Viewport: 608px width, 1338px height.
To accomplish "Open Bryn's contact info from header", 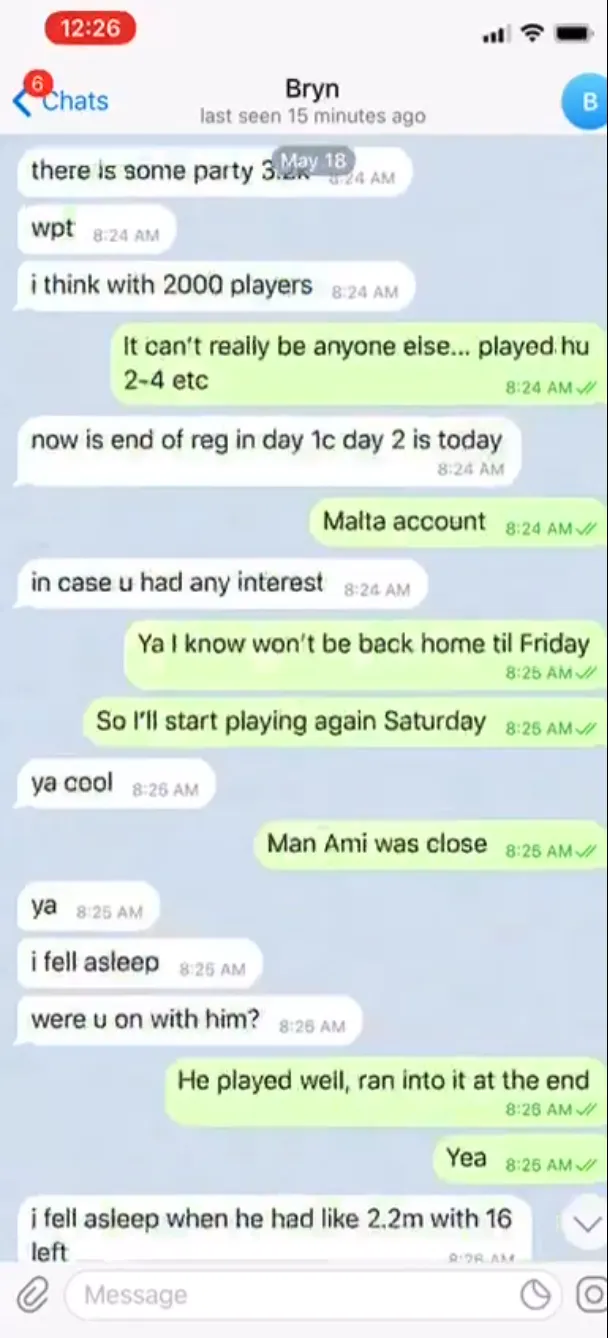I will click(x=312, y=101).
